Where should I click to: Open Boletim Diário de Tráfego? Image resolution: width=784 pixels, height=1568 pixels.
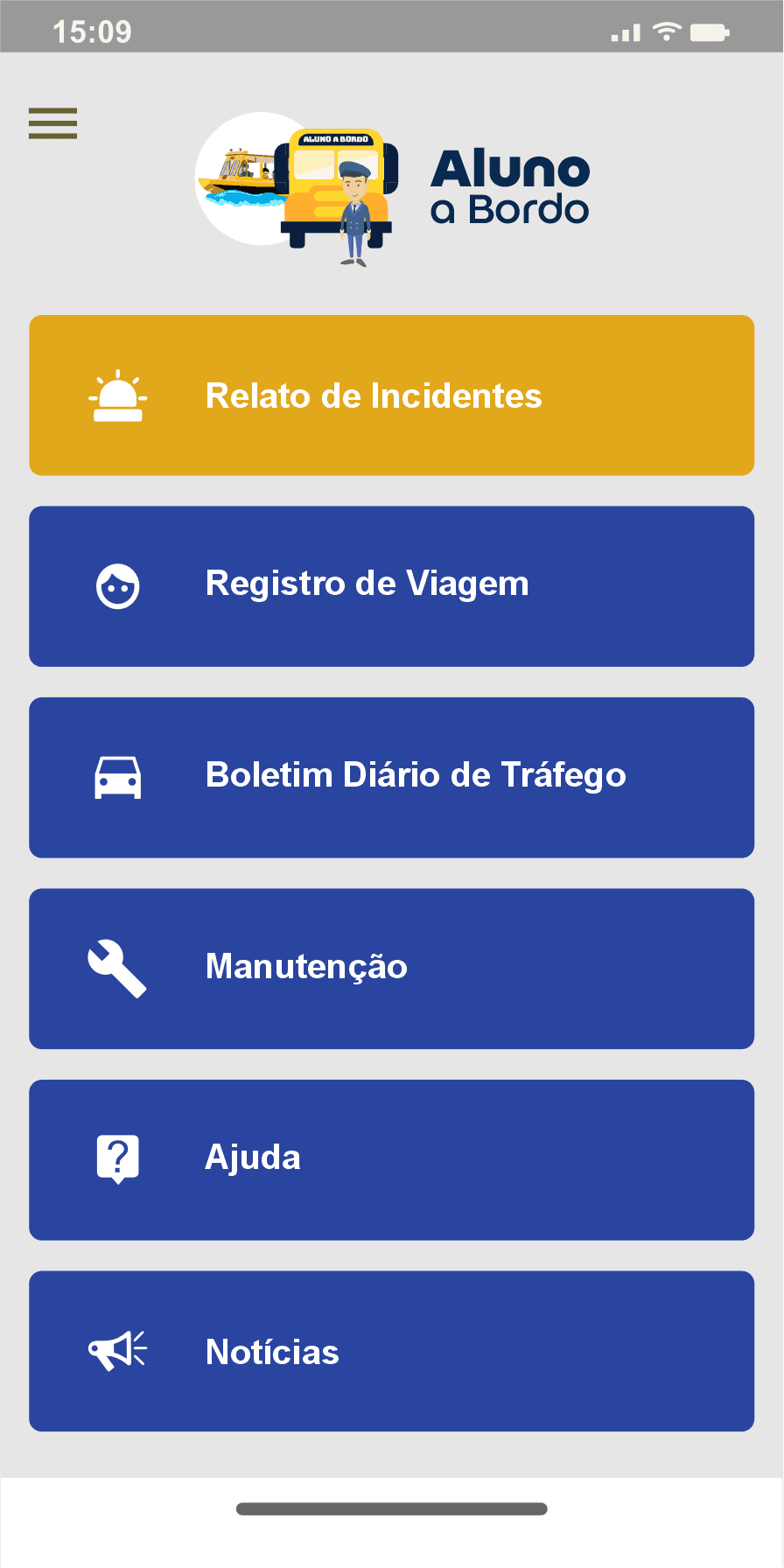[x=392, y=777]
